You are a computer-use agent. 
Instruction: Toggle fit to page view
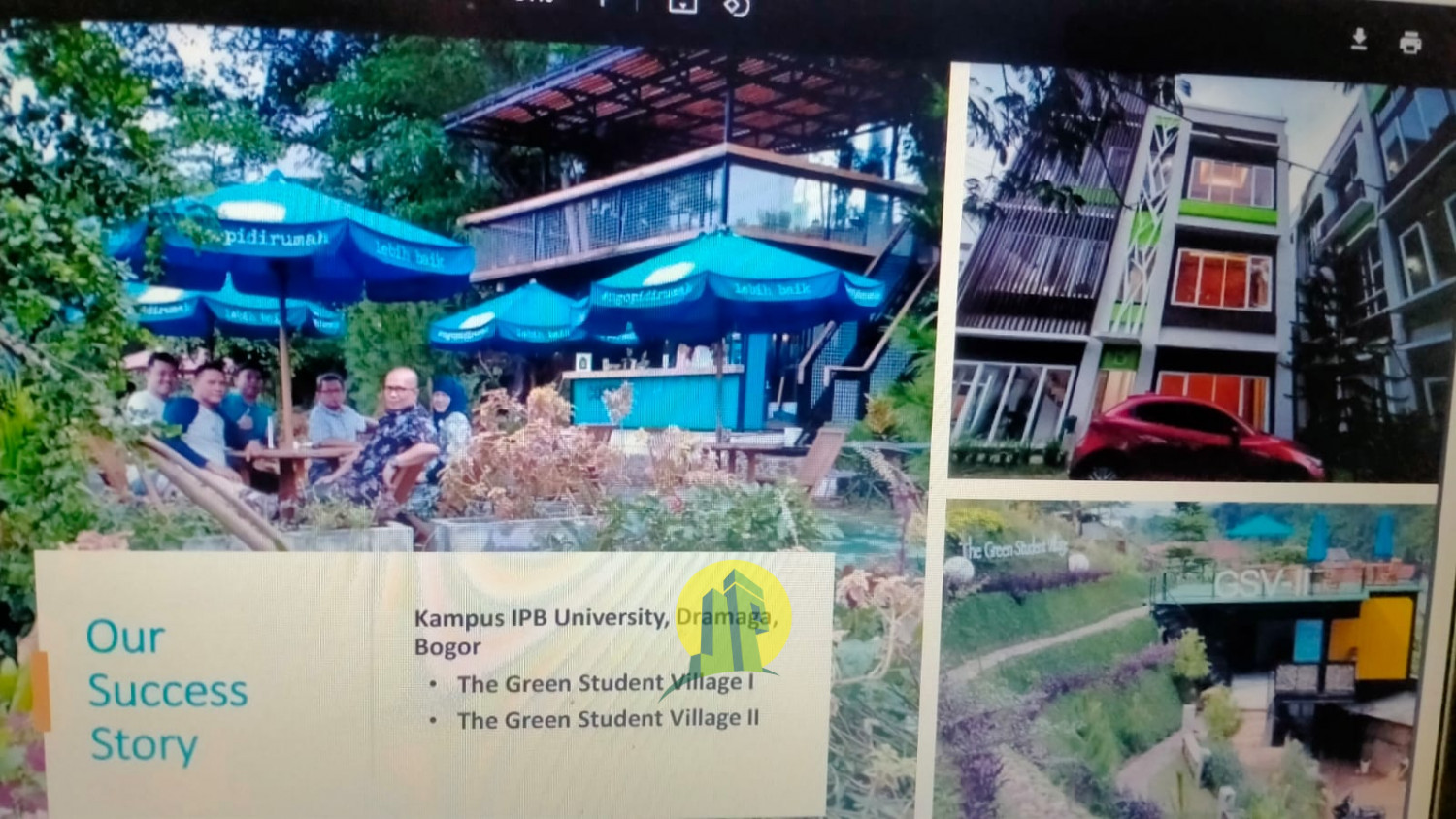tap(682, 6)
